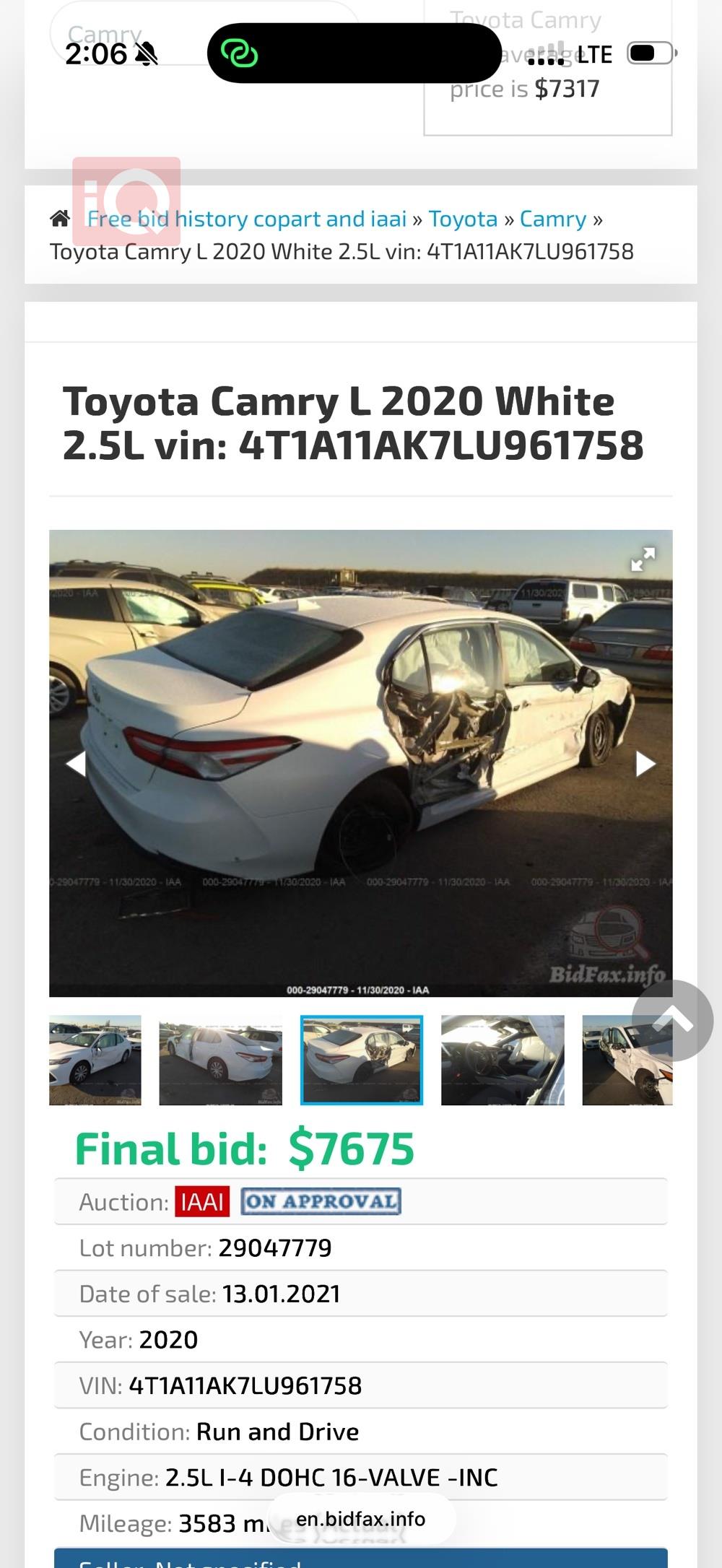Show the previous car photo
The height and width of the screenshot is (1568, 722).
pos(76,763)
